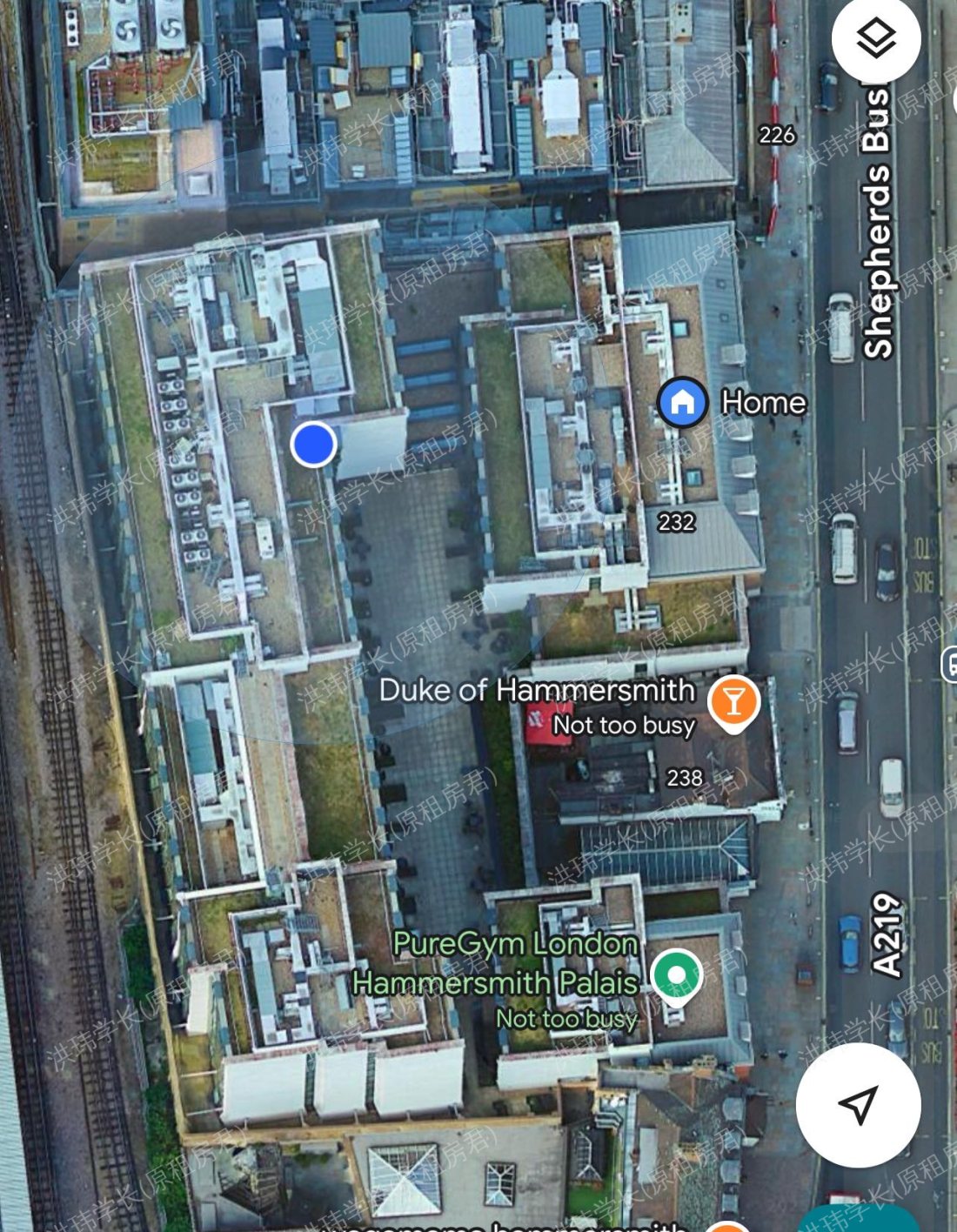Tap the pink place pin at the bottom
Screen dimensions: 957x1232
(x=731, y=1229)
